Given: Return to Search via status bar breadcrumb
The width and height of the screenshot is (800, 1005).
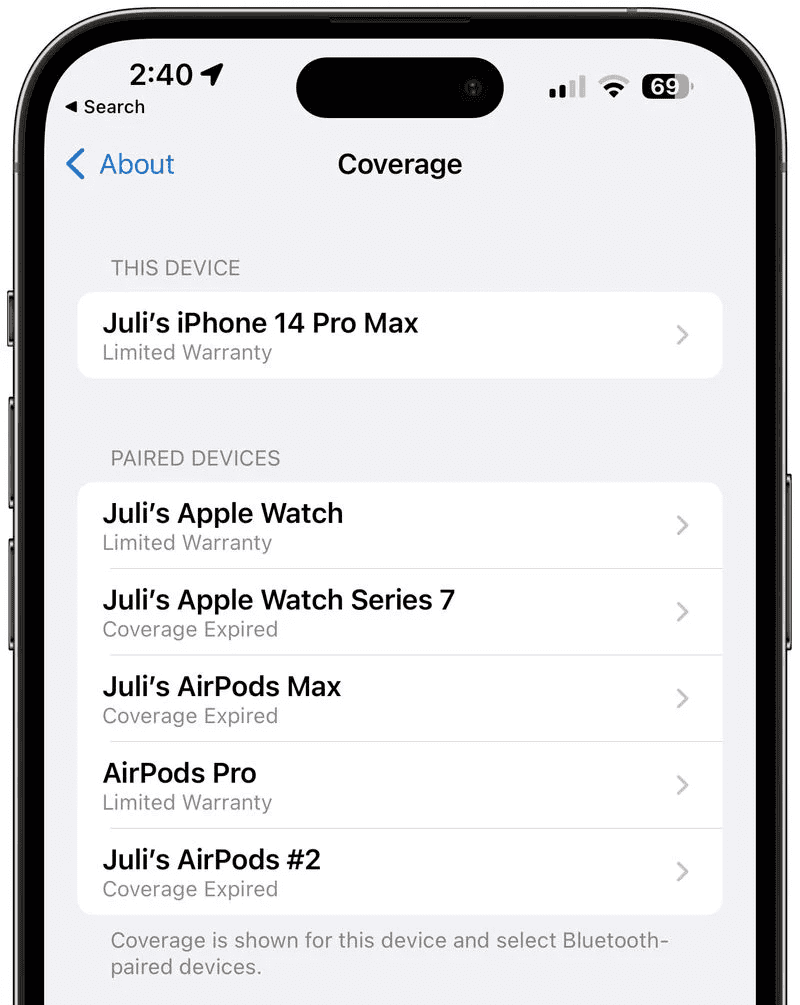Looking at the screenshot, I should coord(105,107).
